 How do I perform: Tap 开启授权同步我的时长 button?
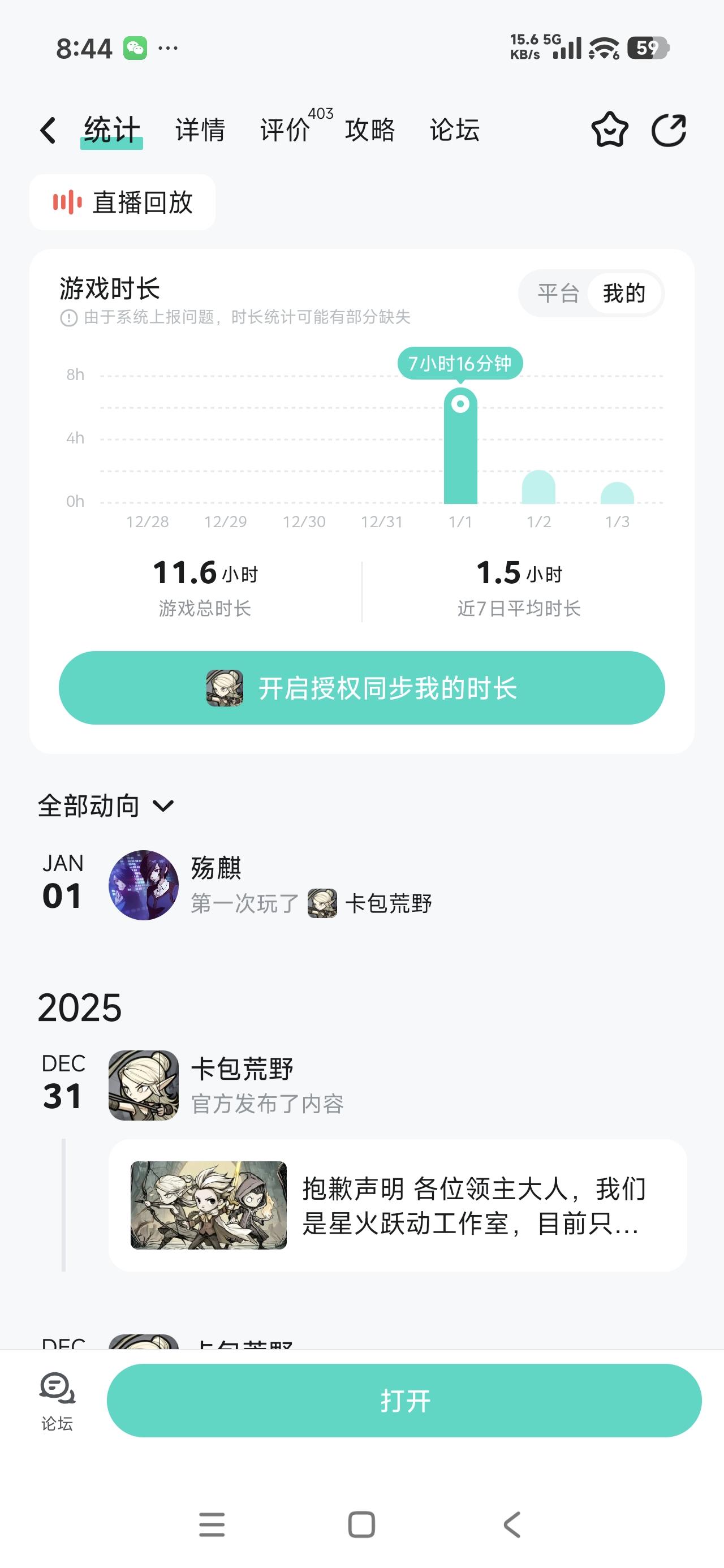pos(361,688)
